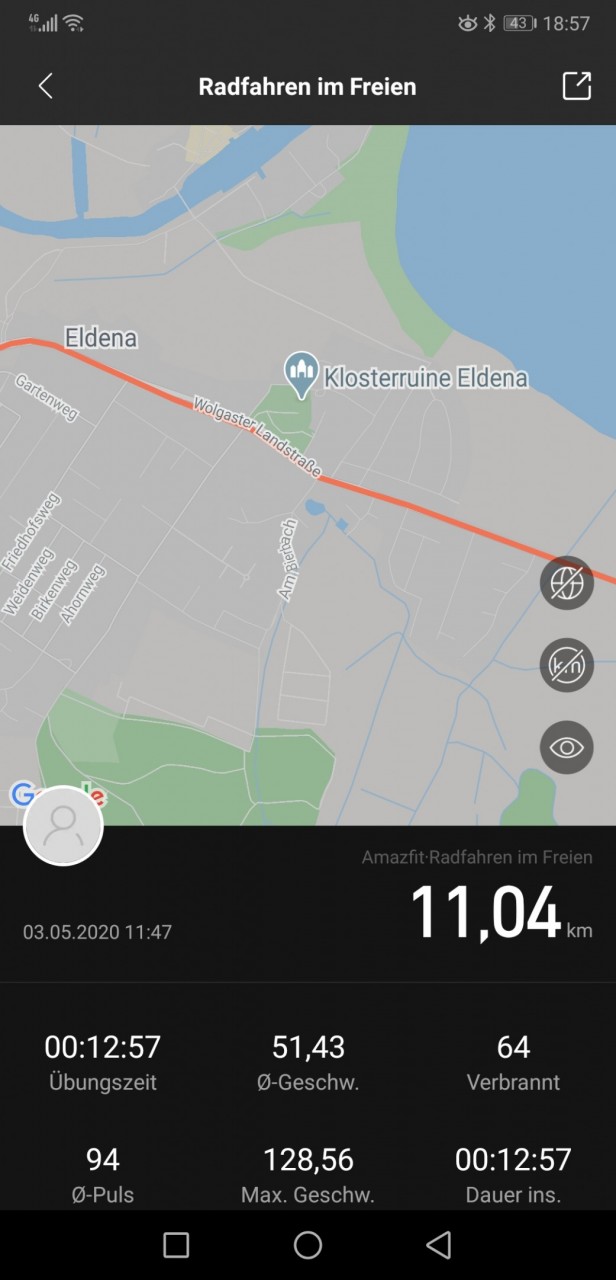
Task: Open the Klosterruine Eldena map pin
Action: pyautogui.click(x=301, y=375)
